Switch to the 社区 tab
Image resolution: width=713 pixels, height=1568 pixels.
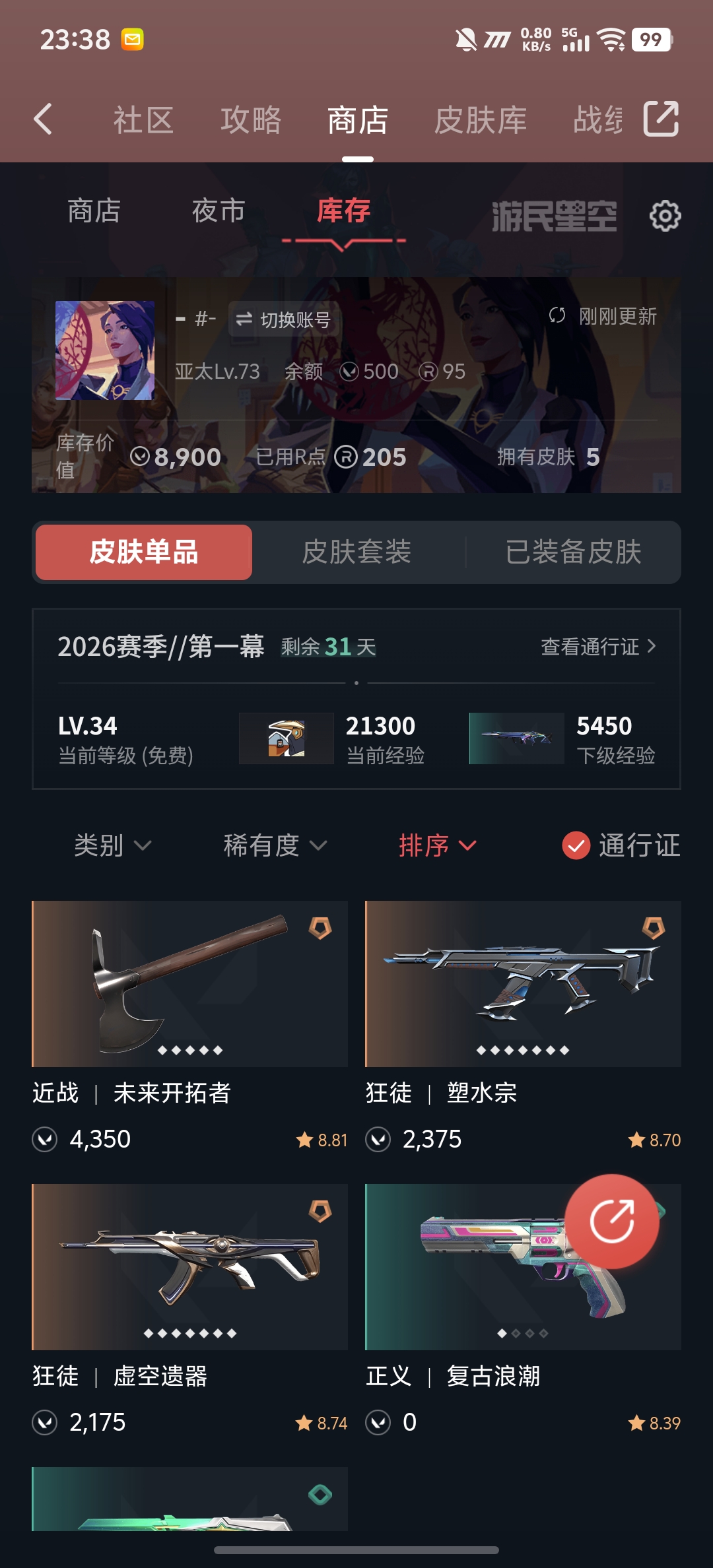143,121
